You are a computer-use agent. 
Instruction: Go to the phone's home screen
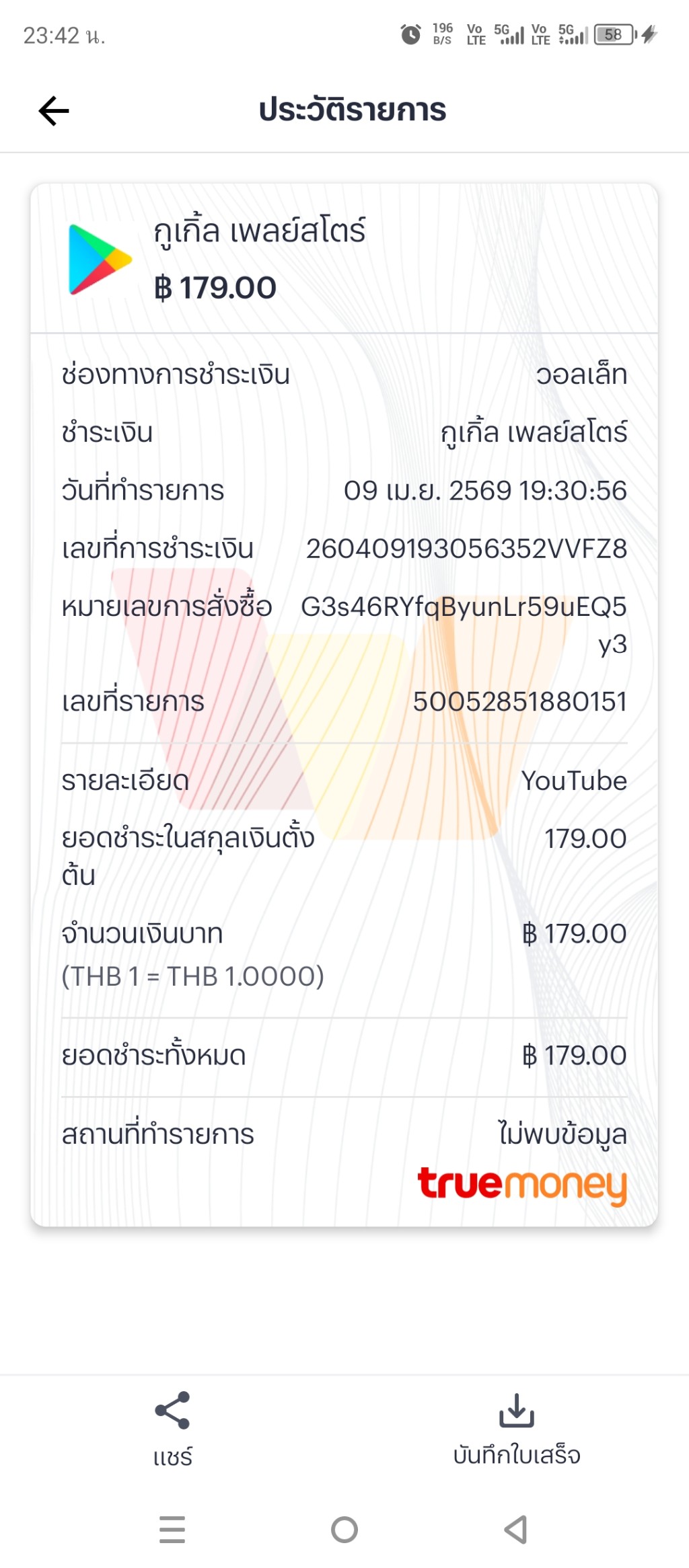344,1529
